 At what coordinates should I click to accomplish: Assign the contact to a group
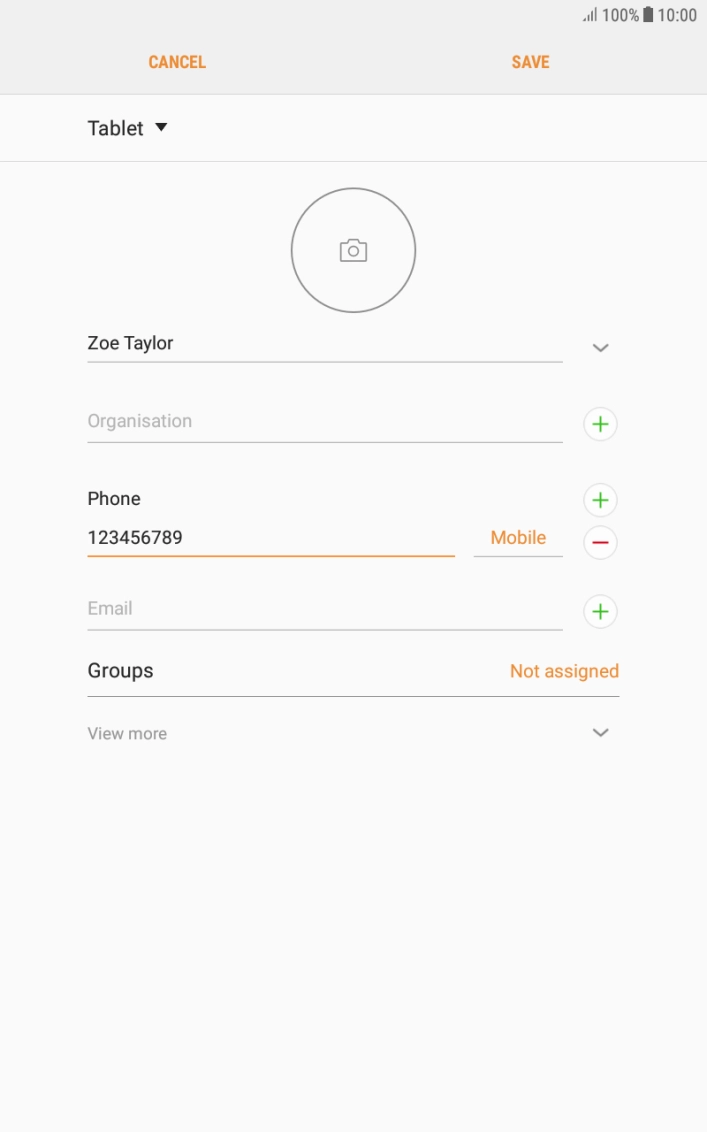(564, 671)
